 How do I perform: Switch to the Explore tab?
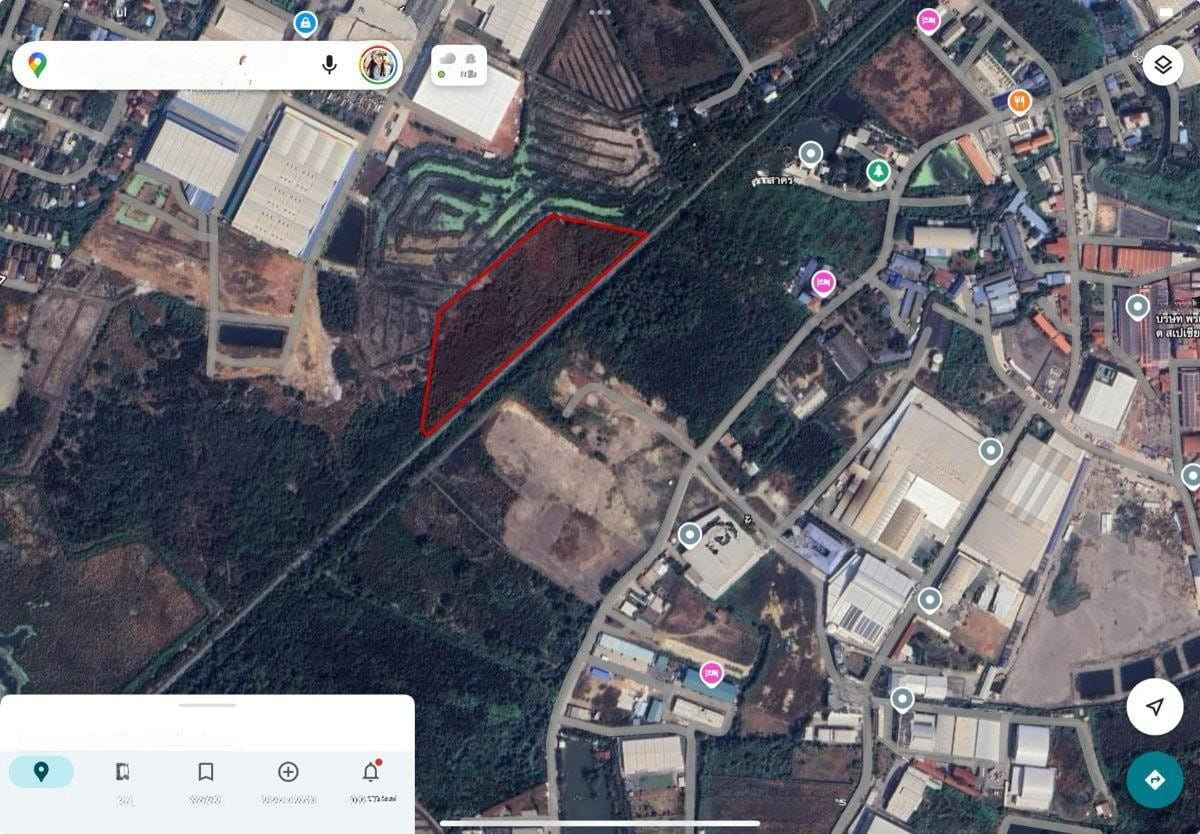(x=41, y=772)
